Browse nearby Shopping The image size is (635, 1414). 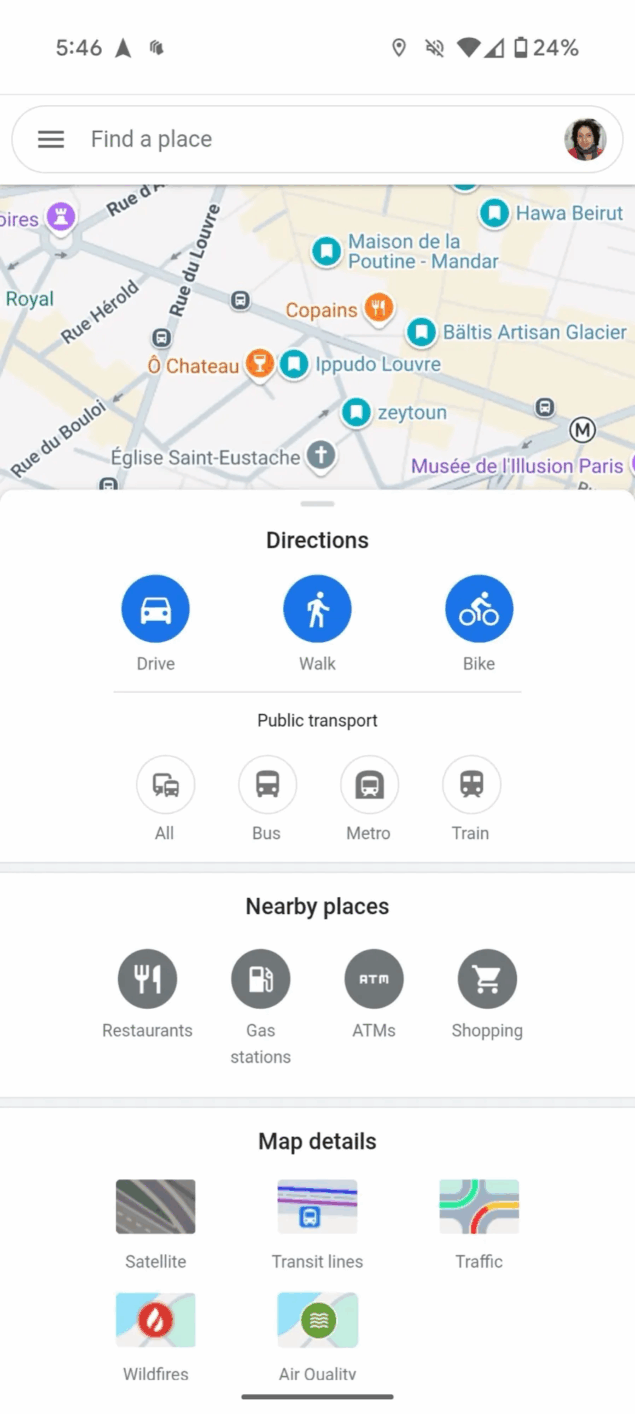click(487, 979)
